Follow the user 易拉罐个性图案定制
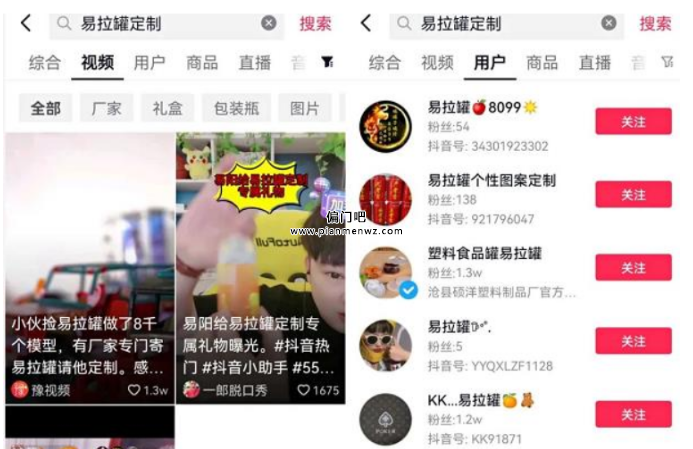Screen dimensions: 693x449 click(633, 195)
